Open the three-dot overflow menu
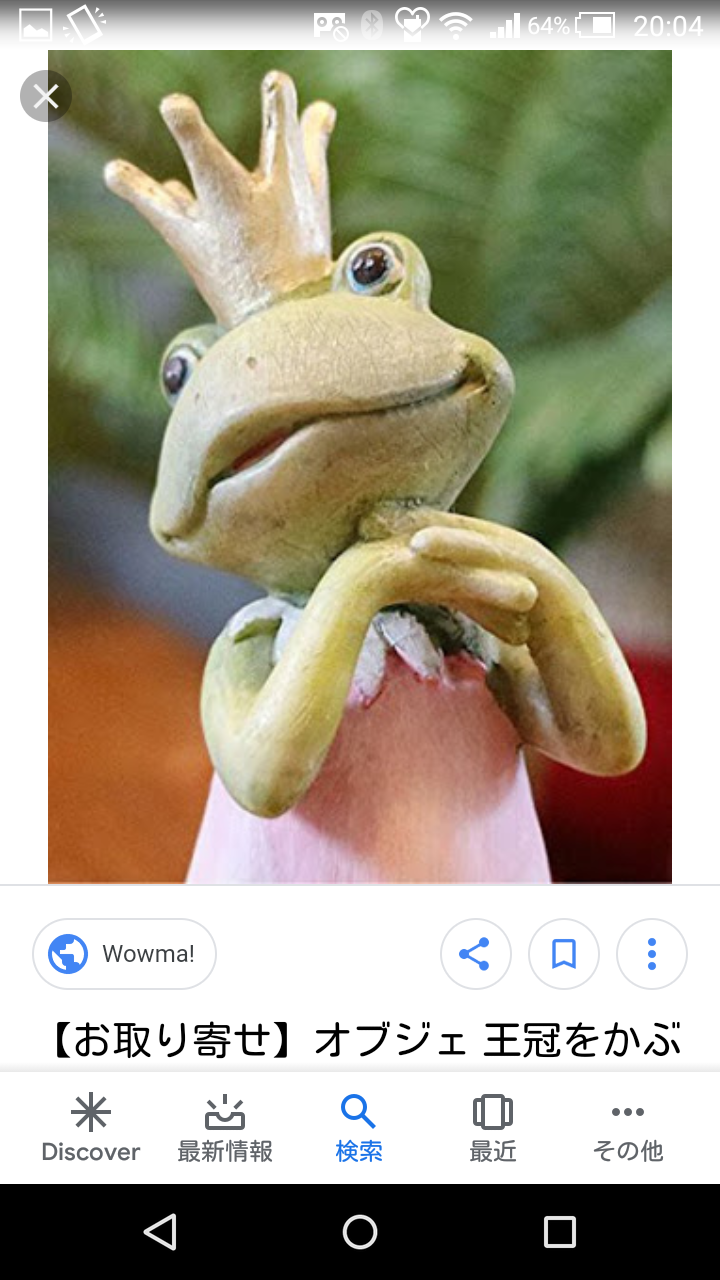 pos(651,954)
